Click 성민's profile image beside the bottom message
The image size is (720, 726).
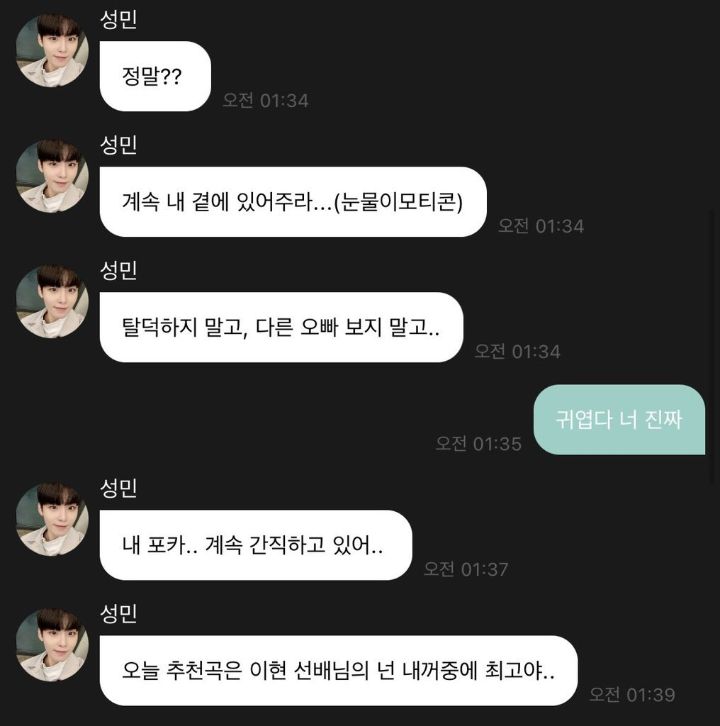tap(51, 657)
